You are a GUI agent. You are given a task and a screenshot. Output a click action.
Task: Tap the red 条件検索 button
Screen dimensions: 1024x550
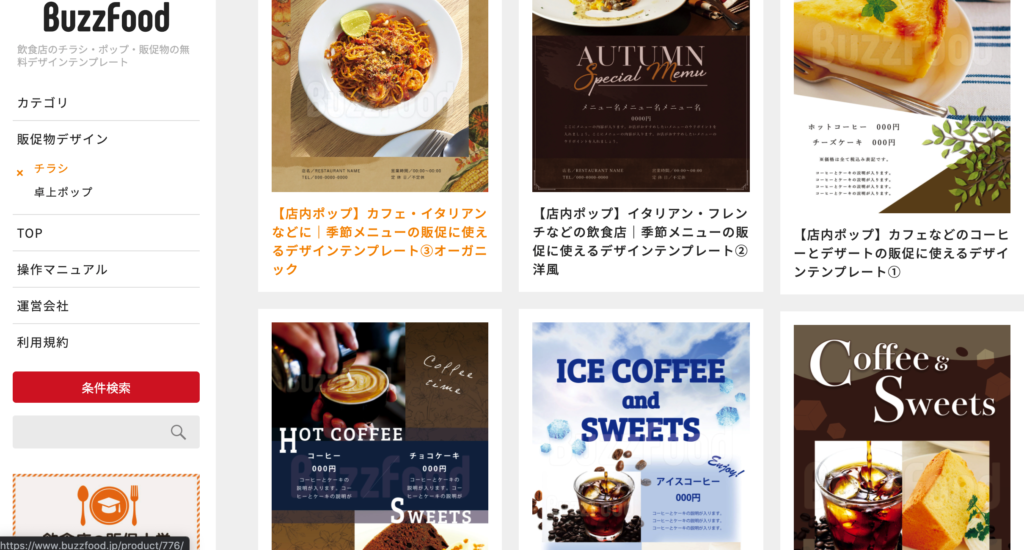[106, 387]
